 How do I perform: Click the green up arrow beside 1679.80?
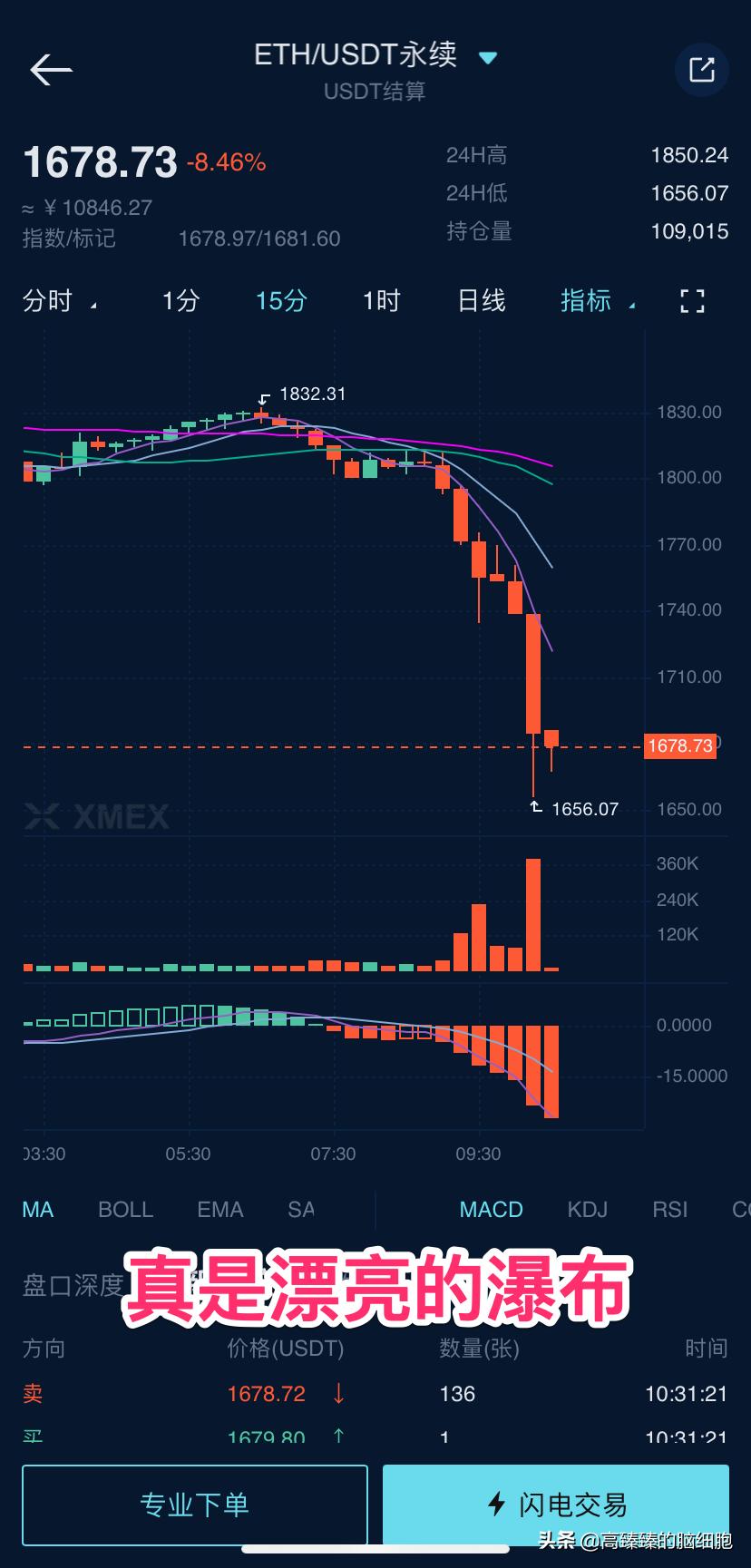339,1435
